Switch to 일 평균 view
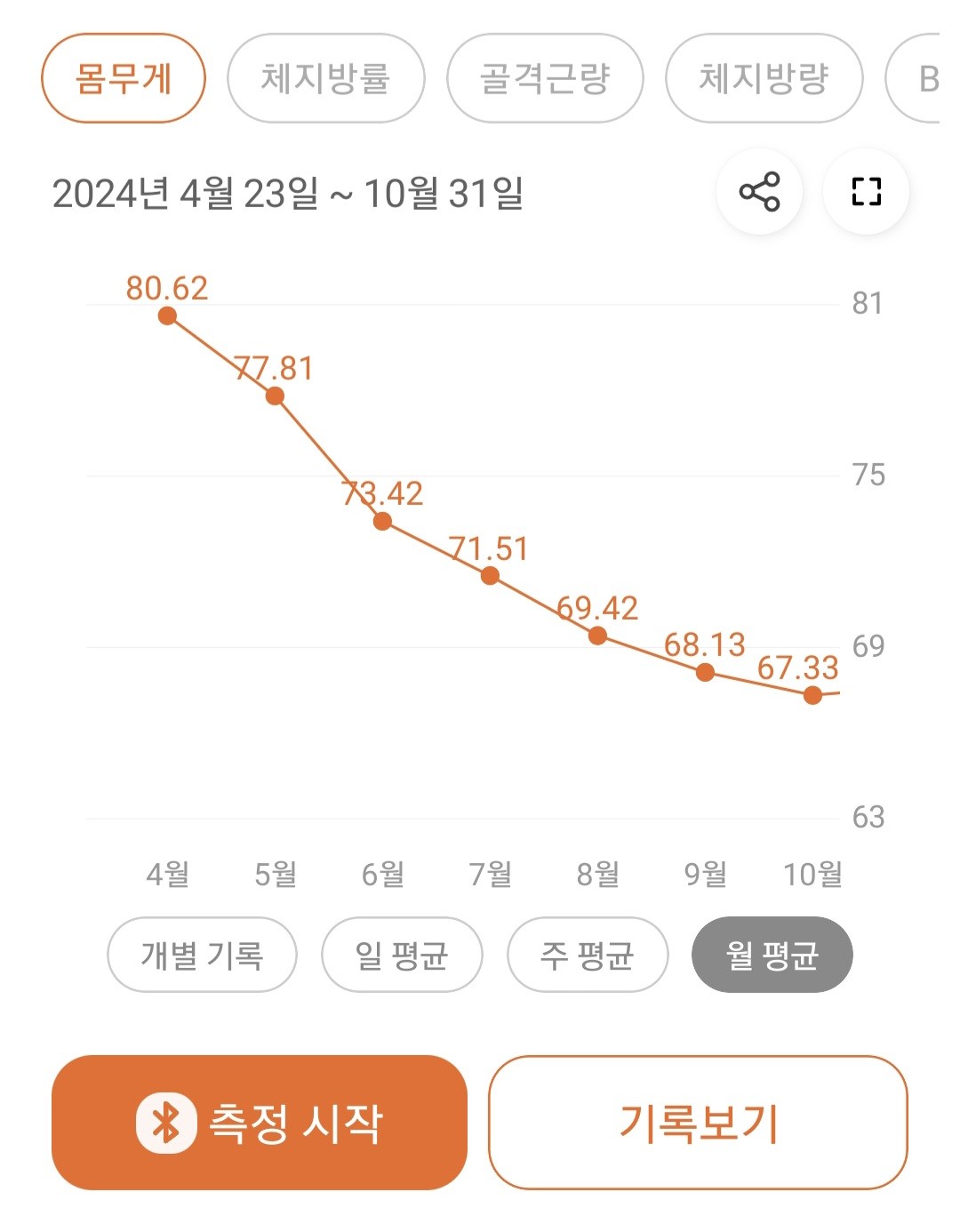 pyautogui.click(x=402, y=955)
